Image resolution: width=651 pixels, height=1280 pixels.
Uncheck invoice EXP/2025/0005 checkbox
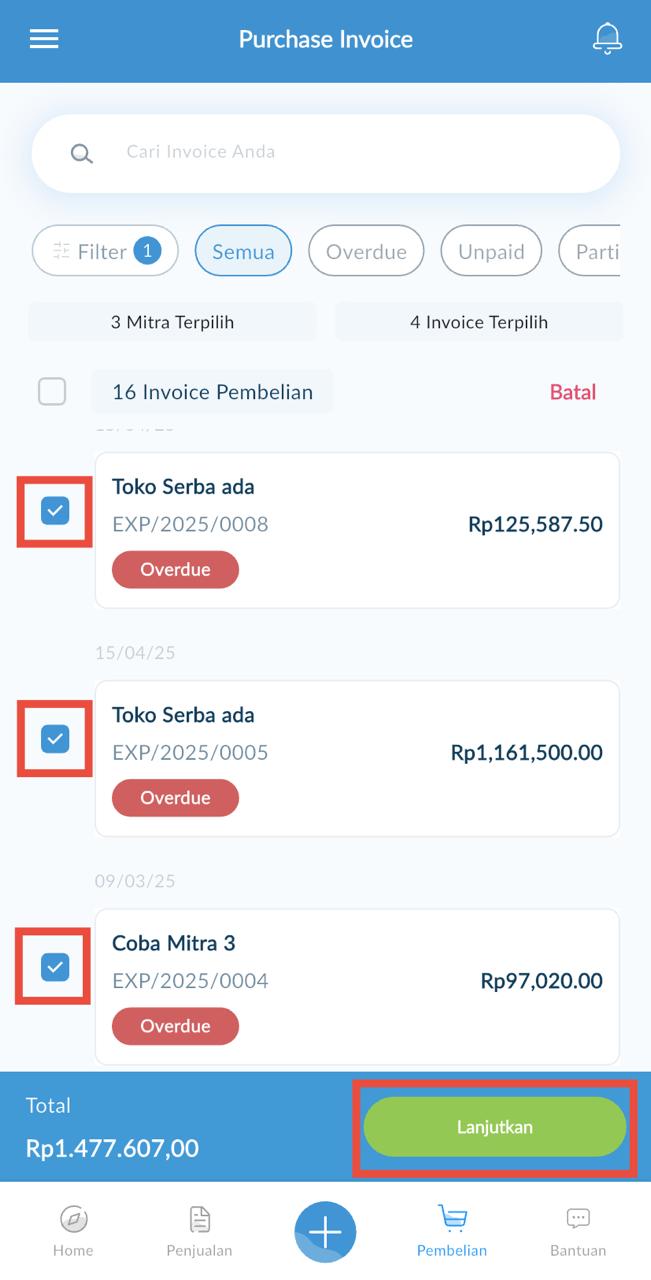pos(55,739)
